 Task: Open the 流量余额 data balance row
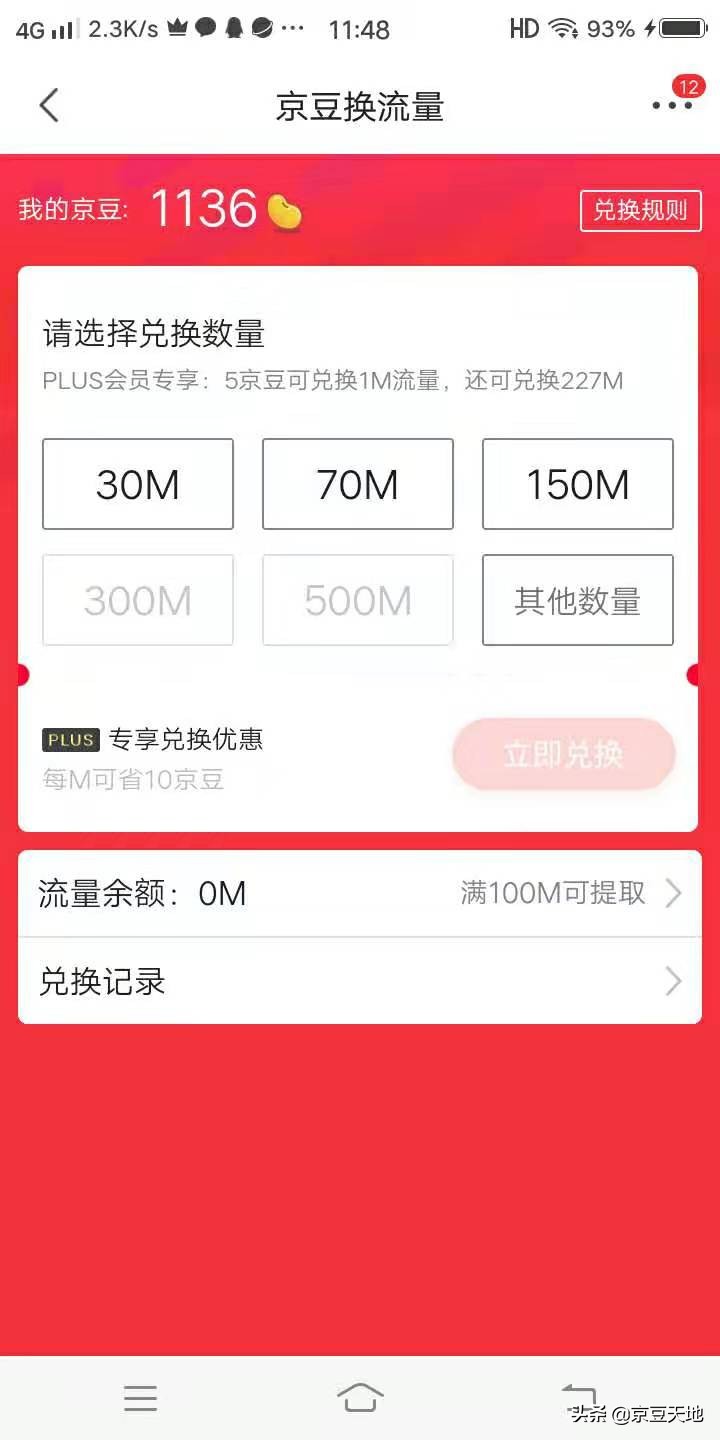[360, 893]
